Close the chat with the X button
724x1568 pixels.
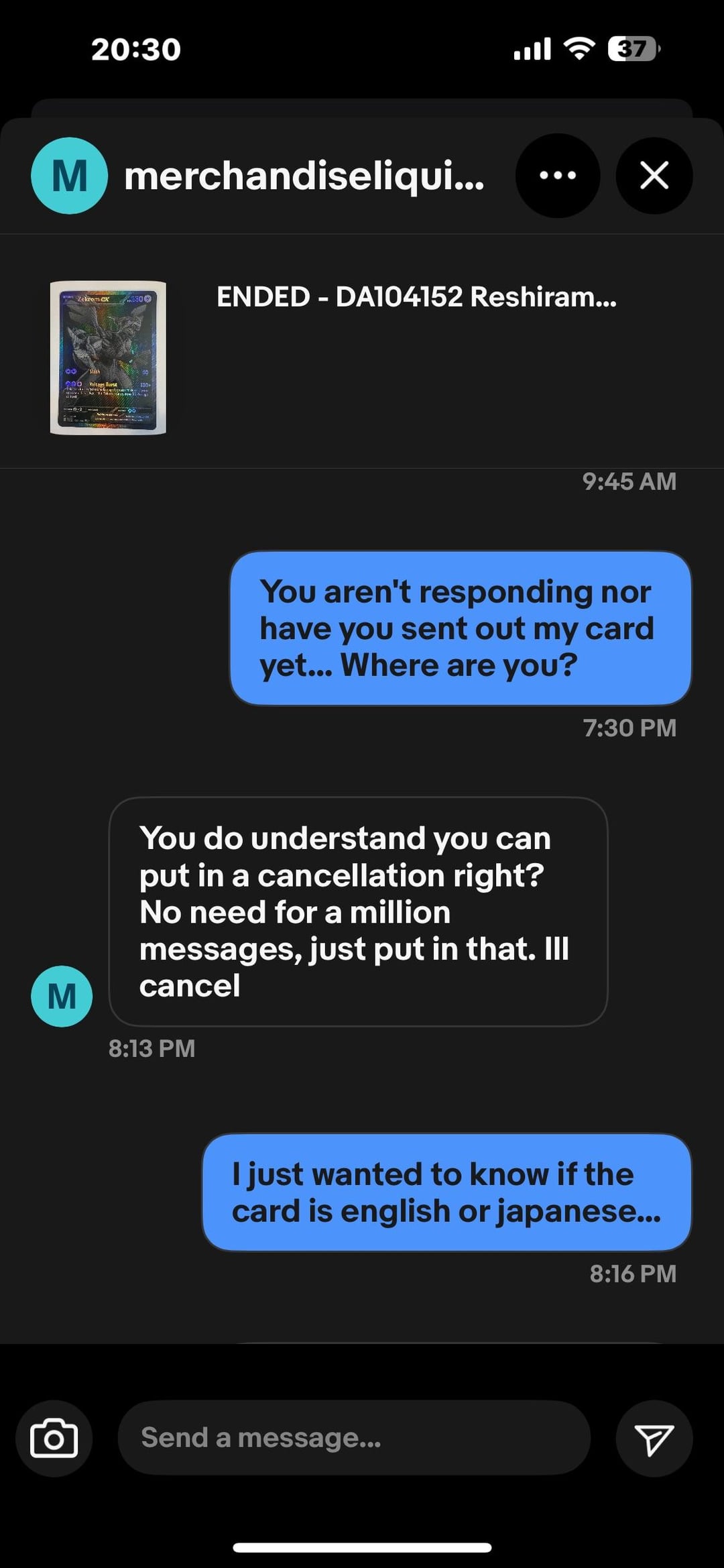(x=654, y=176)
